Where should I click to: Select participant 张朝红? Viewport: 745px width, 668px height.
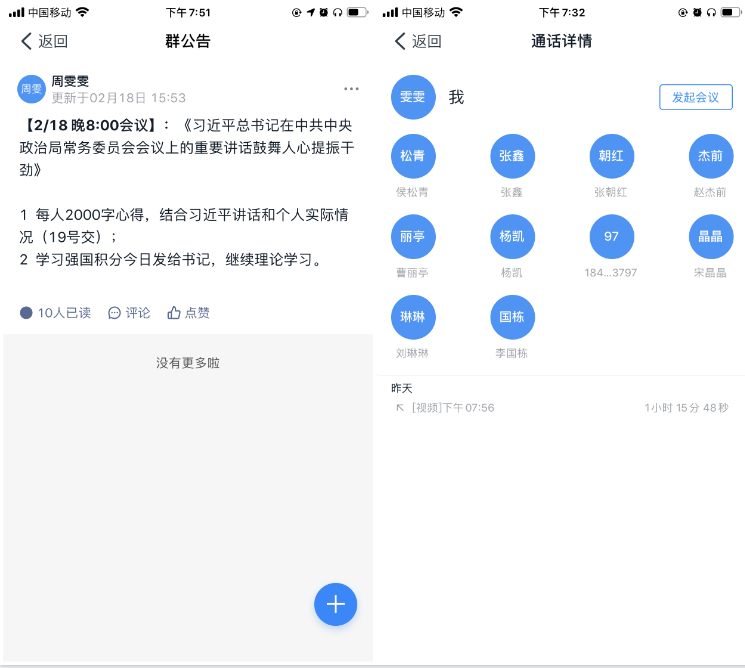click(612, 156)
